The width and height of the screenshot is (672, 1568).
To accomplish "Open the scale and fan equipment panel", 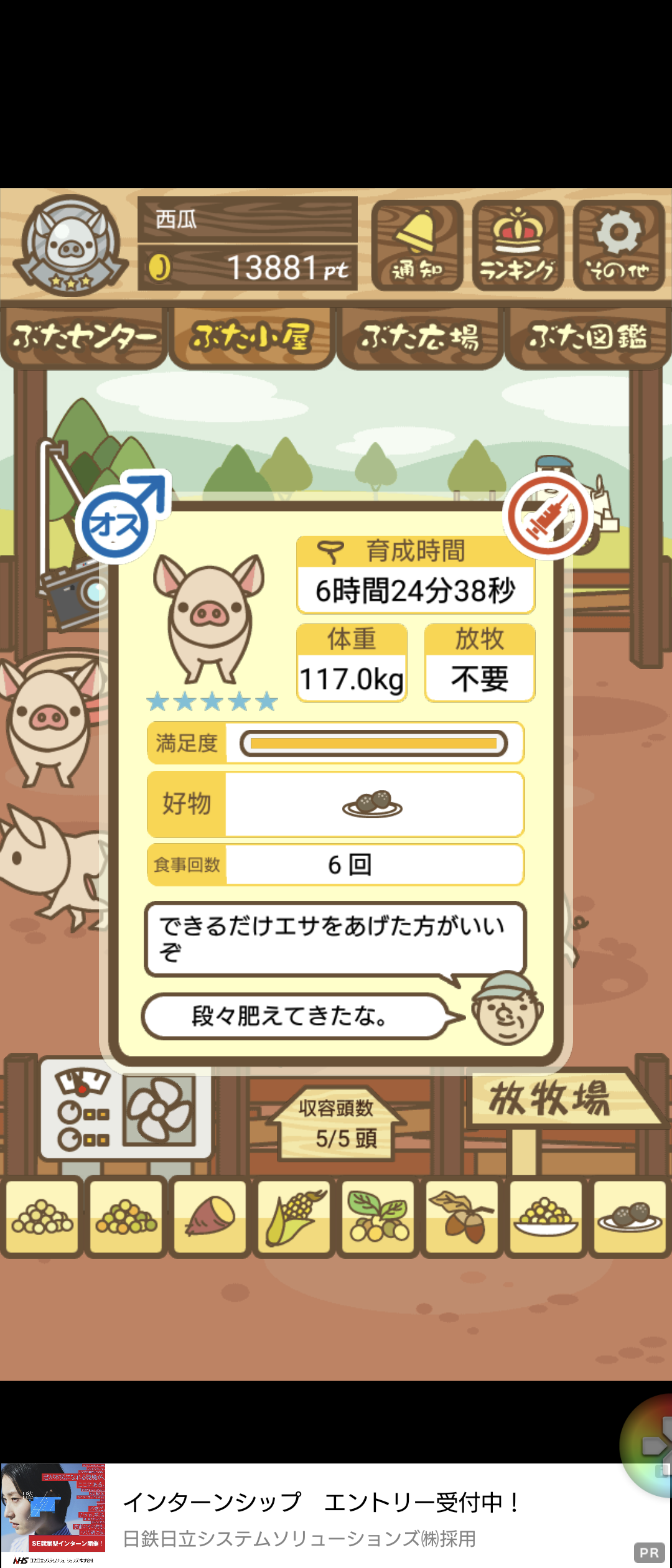I will pos(125,1109).
